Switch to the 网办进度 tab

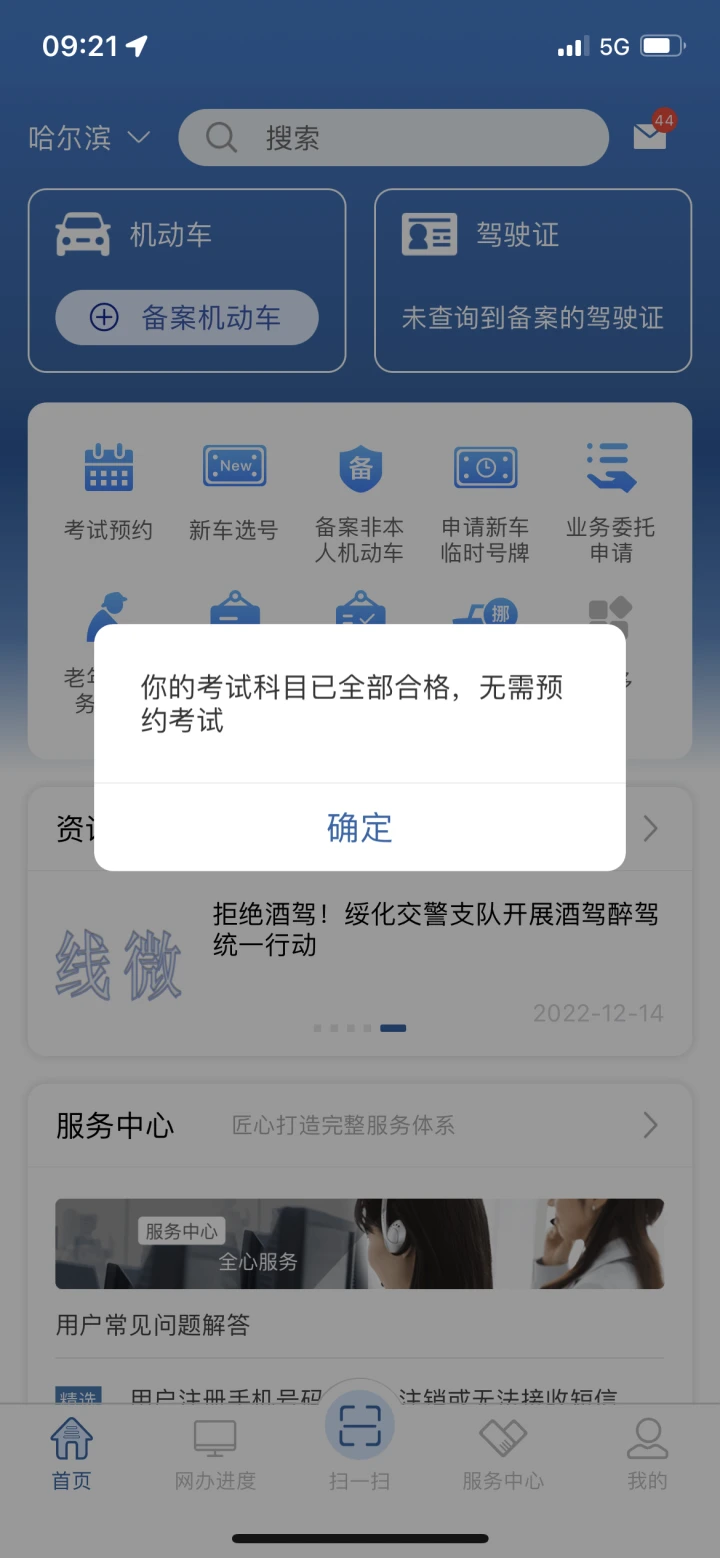pyautogui.click(x=216, y=1455)
